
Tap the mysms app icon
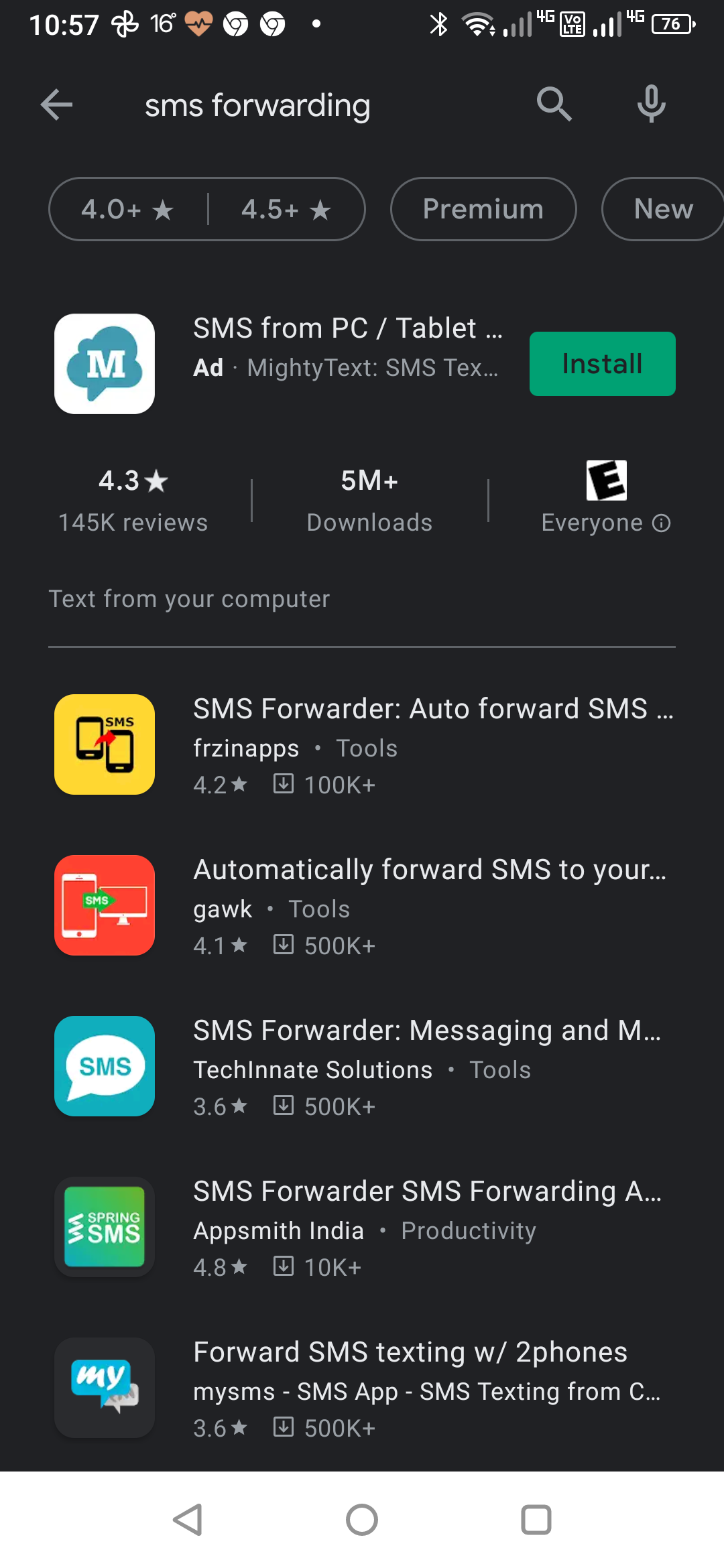click(104, 1388)
